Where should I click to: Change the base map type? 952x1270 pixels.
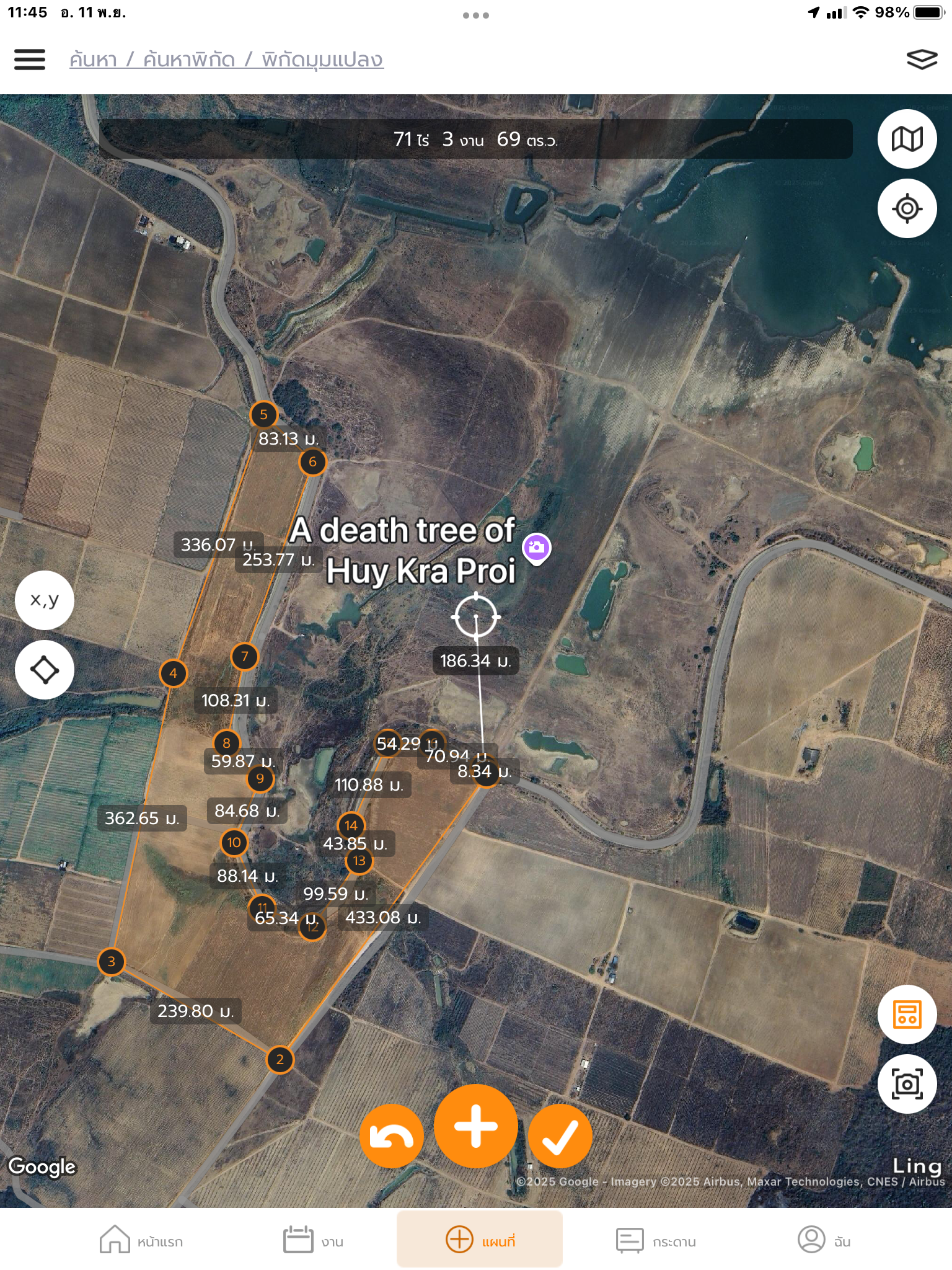coord(907,139)
